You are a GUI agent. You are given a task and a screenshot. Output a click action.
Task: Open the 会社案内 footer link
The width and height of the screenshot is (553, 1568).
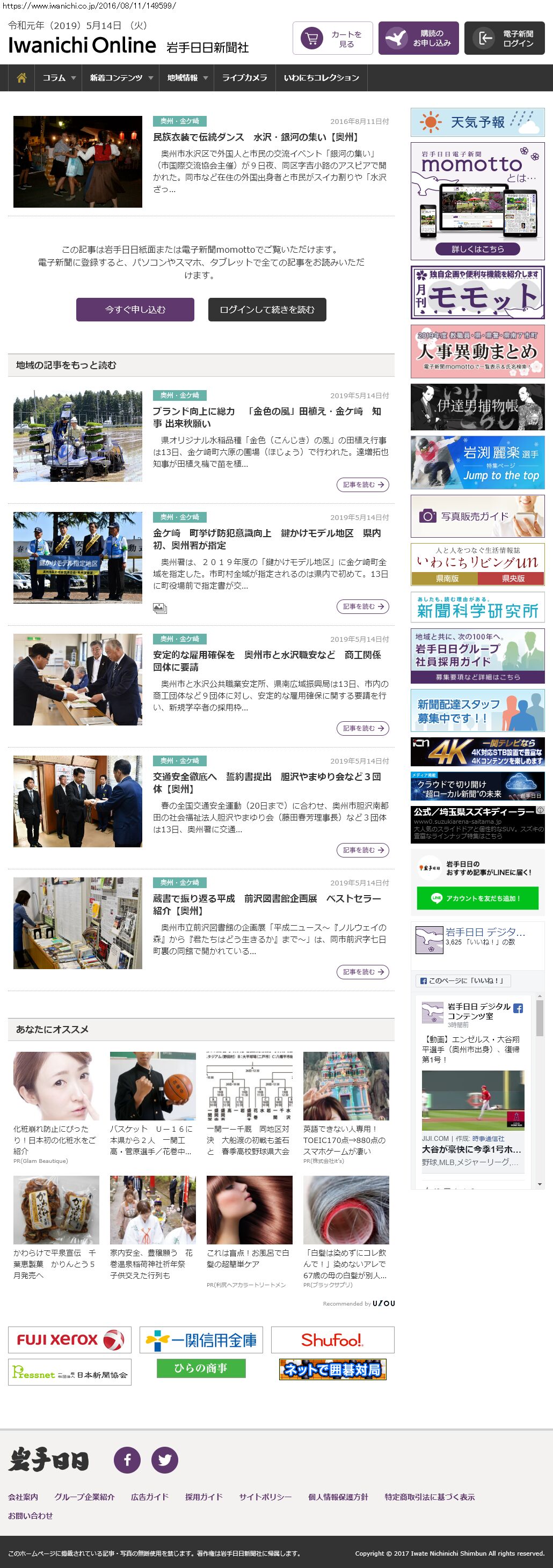point(23,1497)
